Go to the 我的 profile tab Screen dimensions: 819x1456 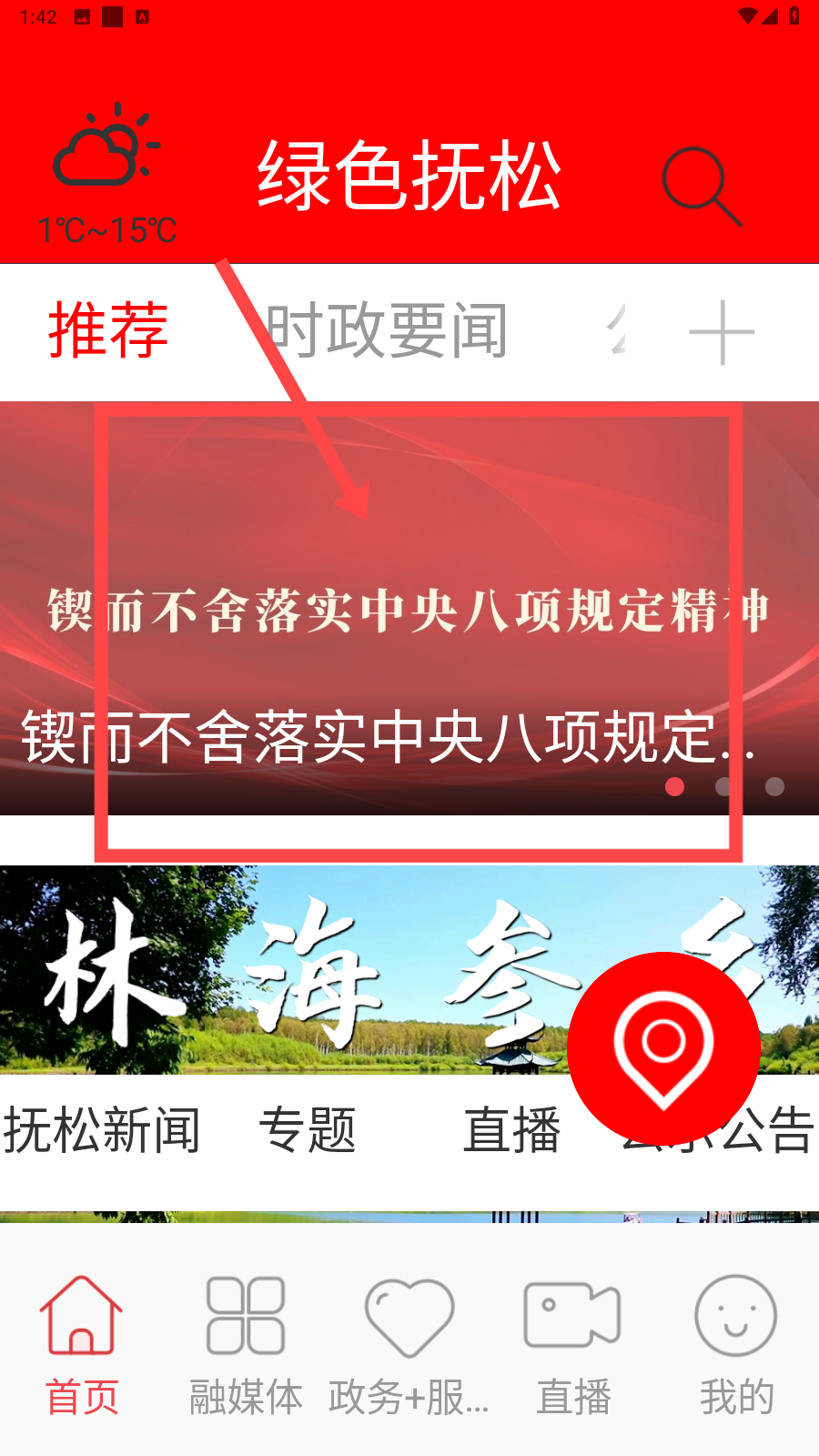pos(736,1347)
